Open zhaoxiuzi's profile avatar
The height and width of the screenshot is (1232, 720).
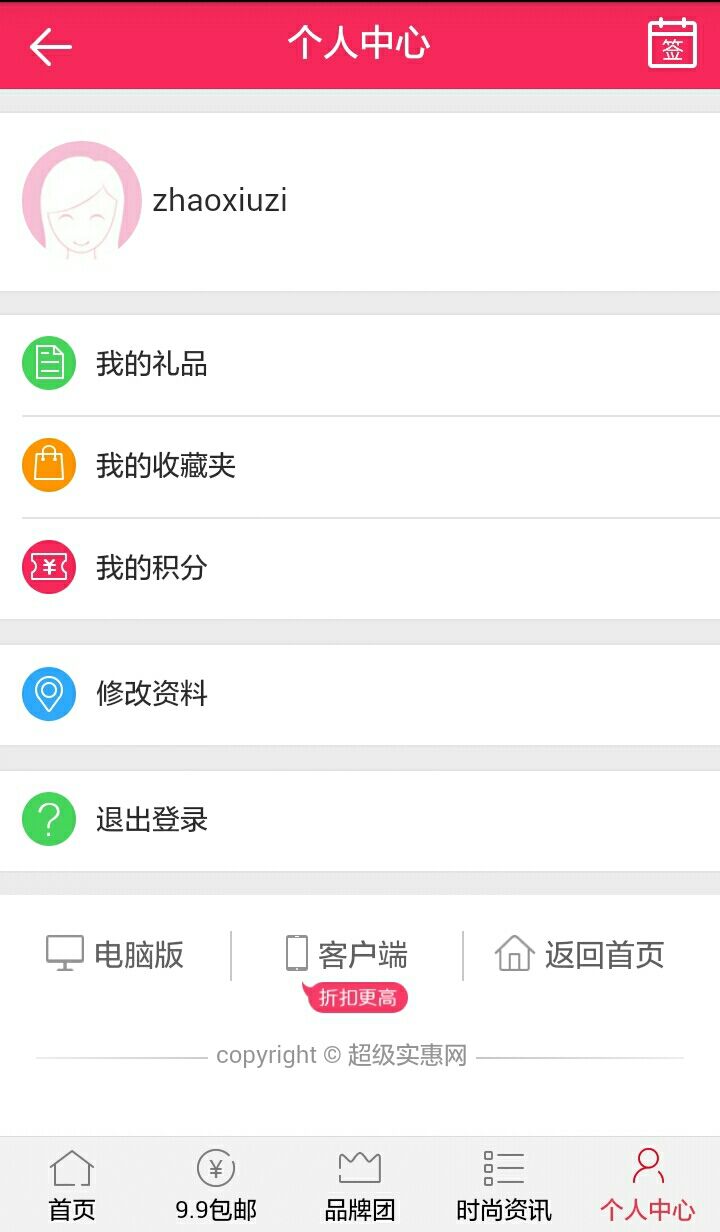[x=81, y=200]
